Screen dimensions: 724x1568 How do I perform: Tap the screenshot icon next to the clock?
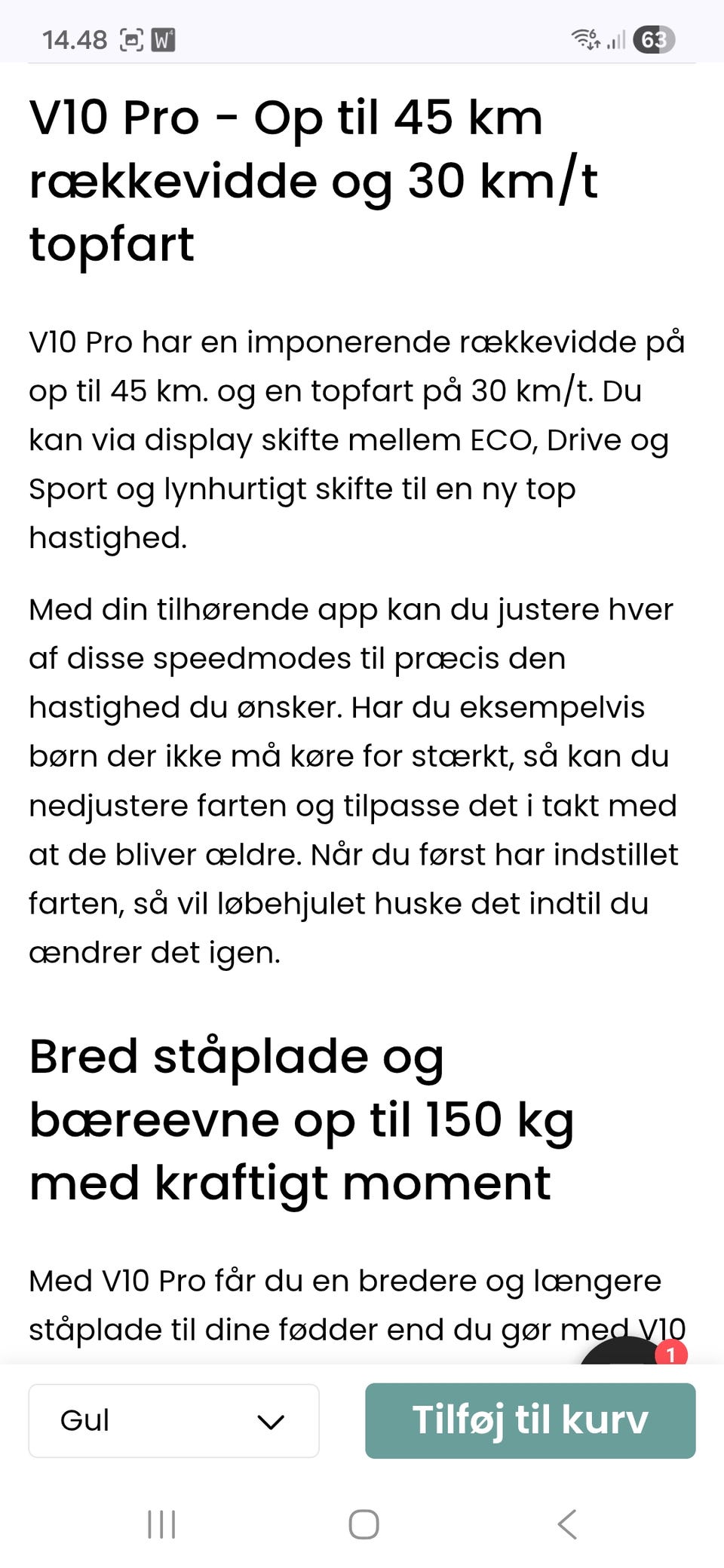pyautogui.click(x=131, y=39)
